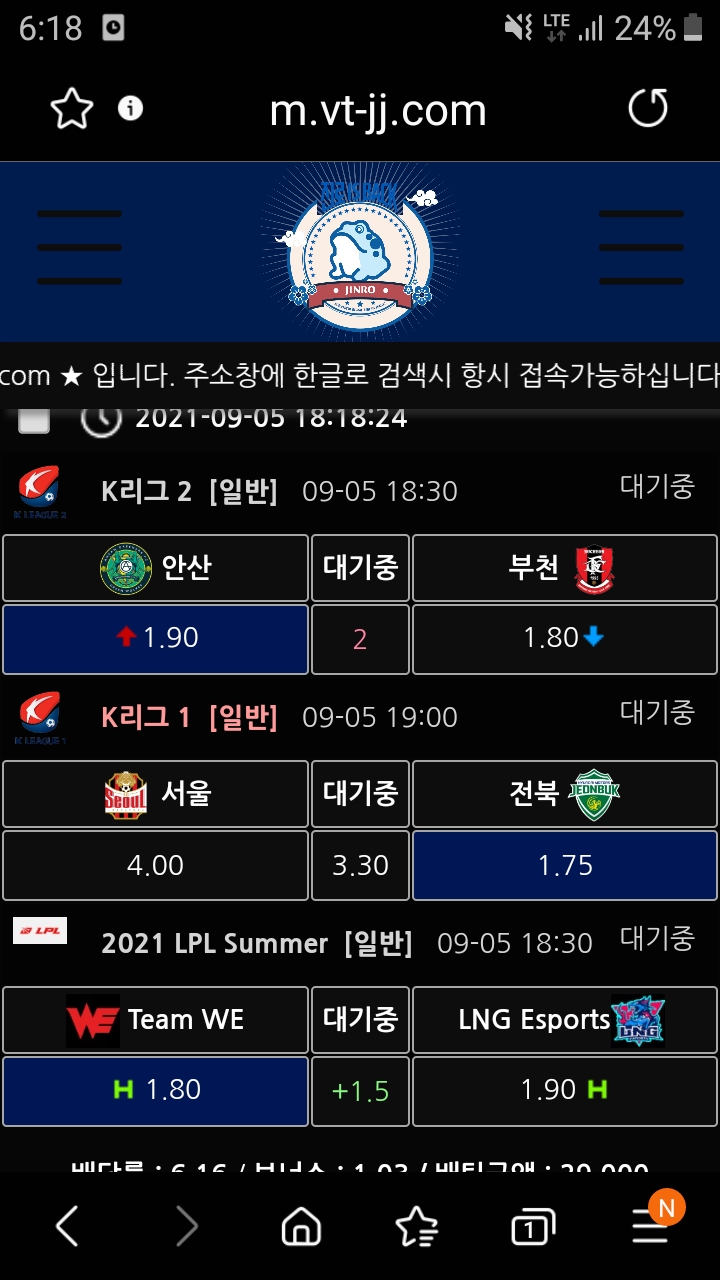This screenshot has width=720, height=1280.
Task: Select 서울 odds 4.00
Action: 156,865
